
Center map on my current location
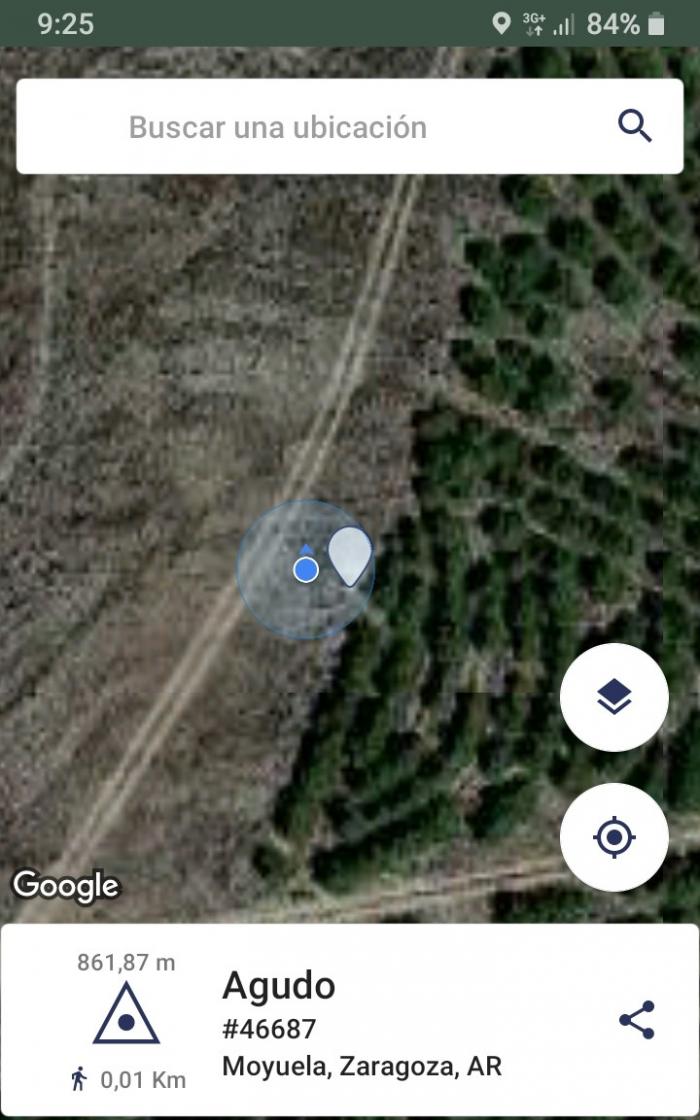614,837
